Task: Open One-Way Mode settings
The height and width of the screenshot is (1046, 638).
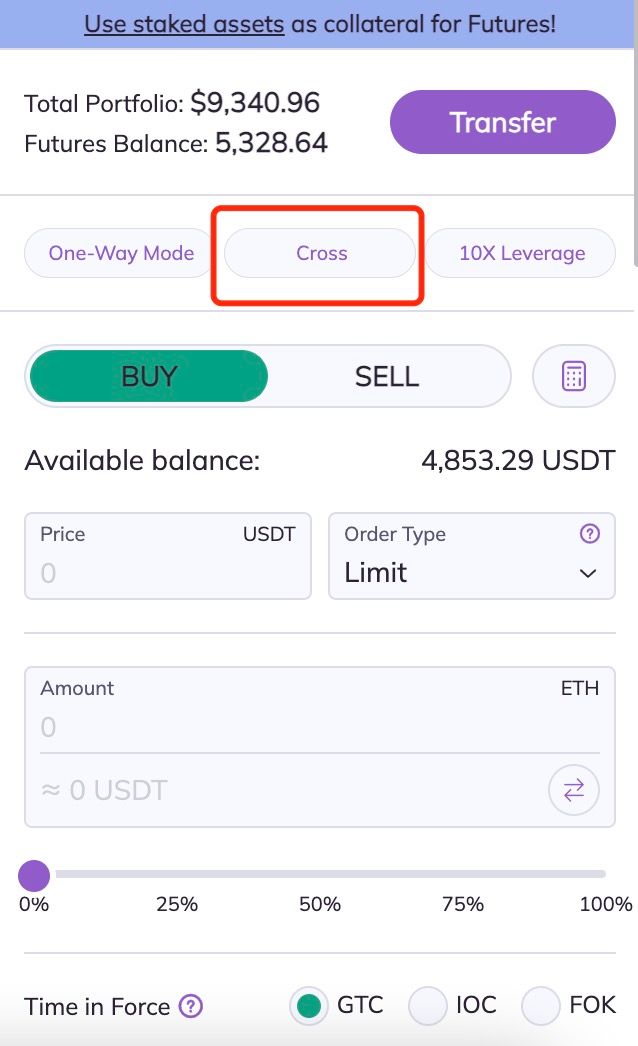Action: (x=120, y=253)
